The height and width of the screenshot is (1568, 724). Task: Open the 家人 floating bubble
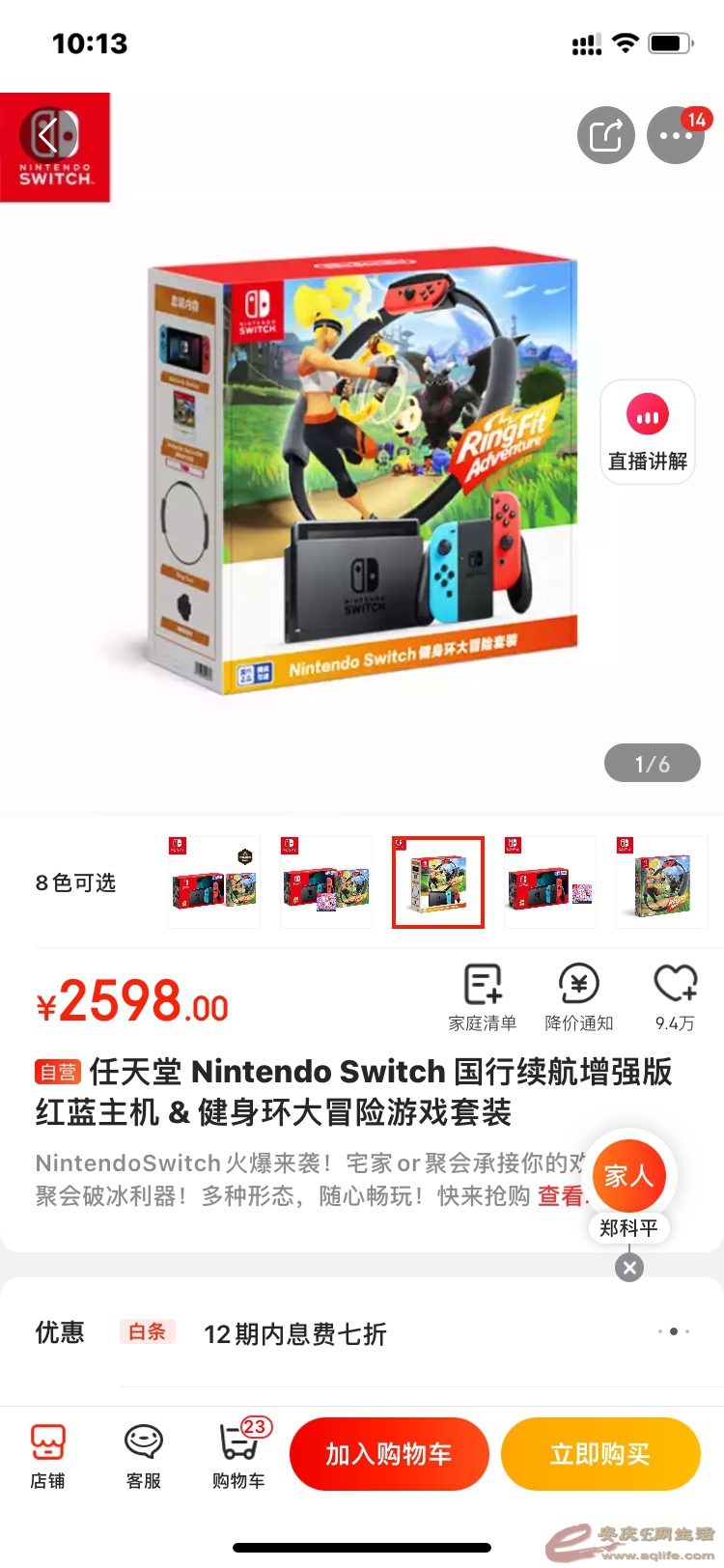(x=629, y=1176)
